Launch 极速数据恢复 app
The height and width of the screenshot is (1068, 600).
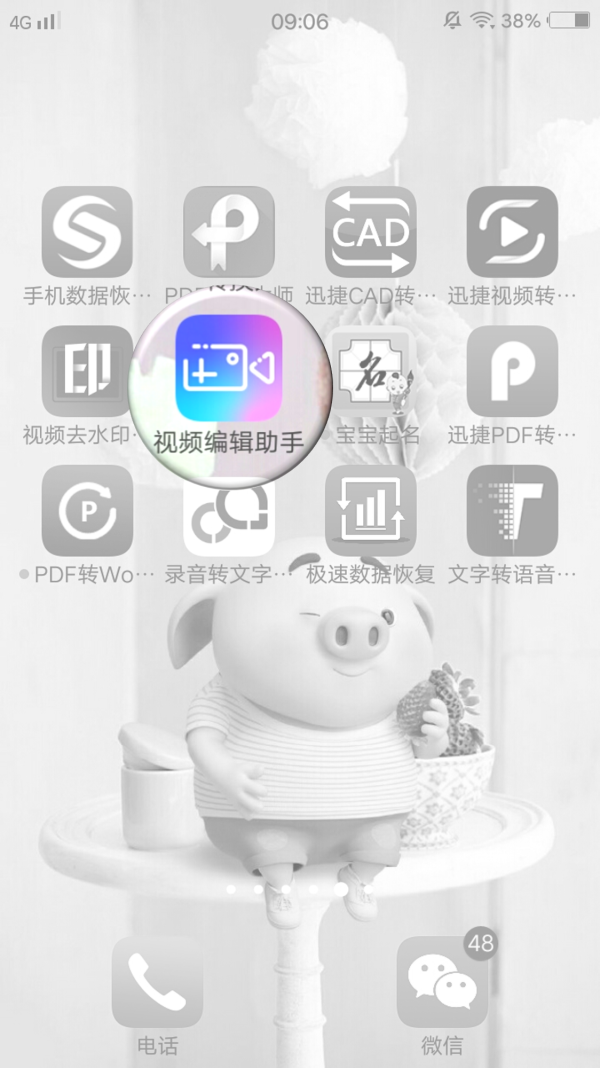coord(371,510)
